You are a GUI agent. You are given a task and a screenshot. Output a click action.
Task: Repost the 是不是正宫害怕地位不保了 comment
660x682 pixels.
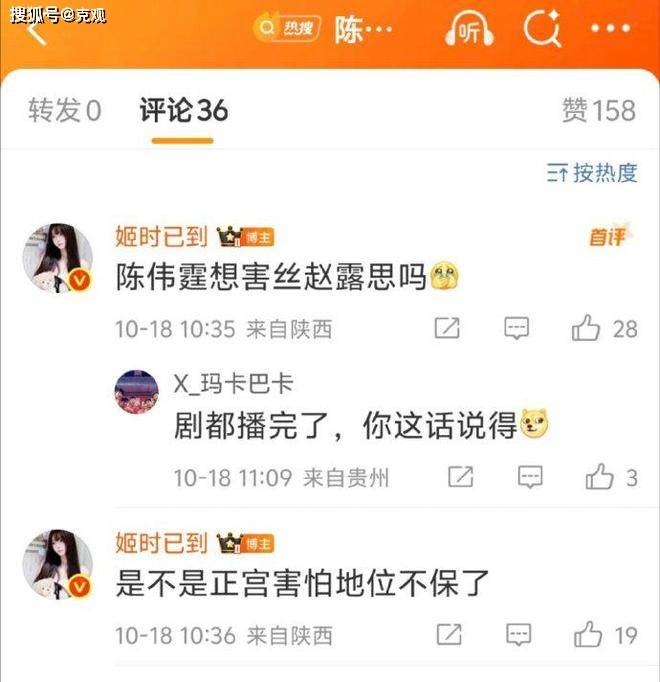pos(449,635)
